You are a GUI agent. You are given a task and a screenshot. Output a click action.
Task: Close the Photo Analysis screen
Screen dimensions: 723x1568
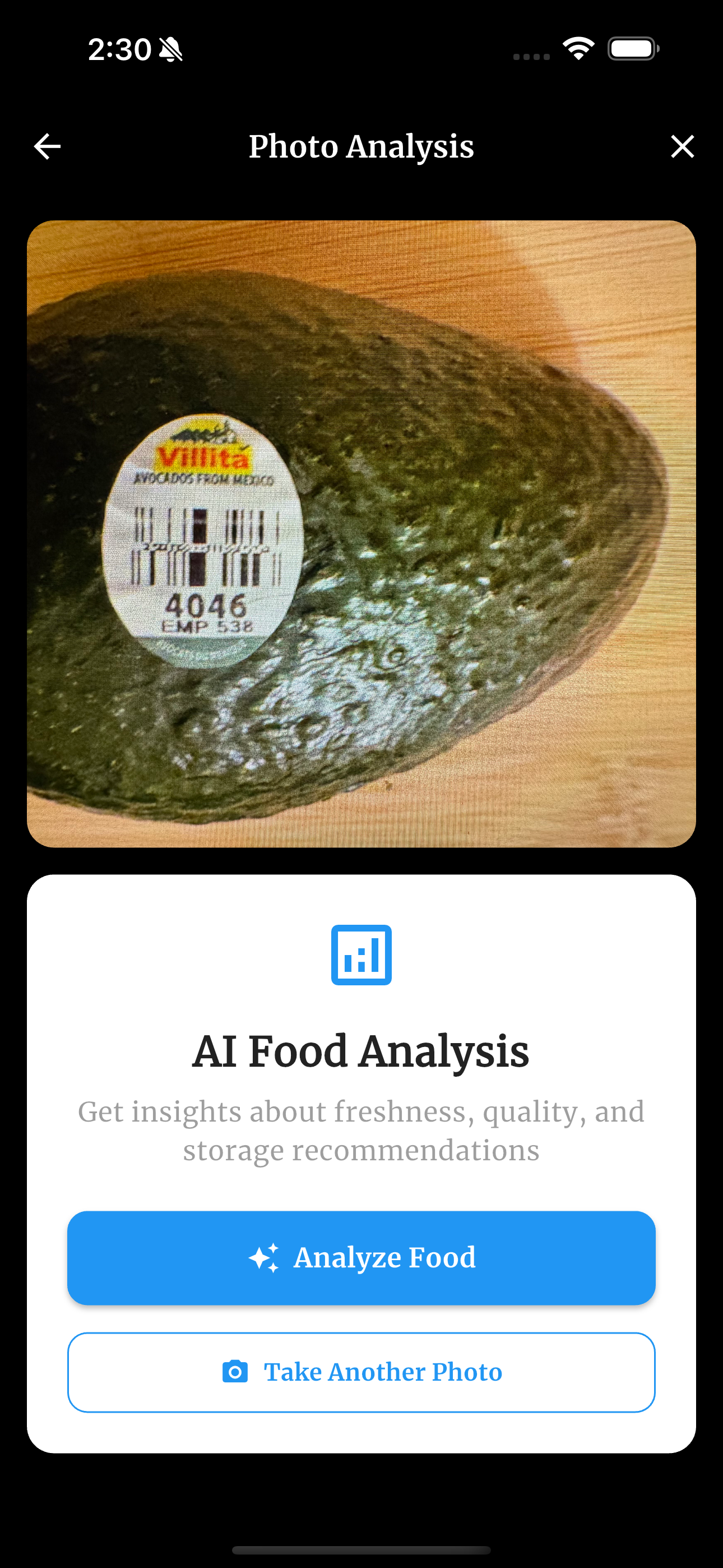click(x=682, y=147)
